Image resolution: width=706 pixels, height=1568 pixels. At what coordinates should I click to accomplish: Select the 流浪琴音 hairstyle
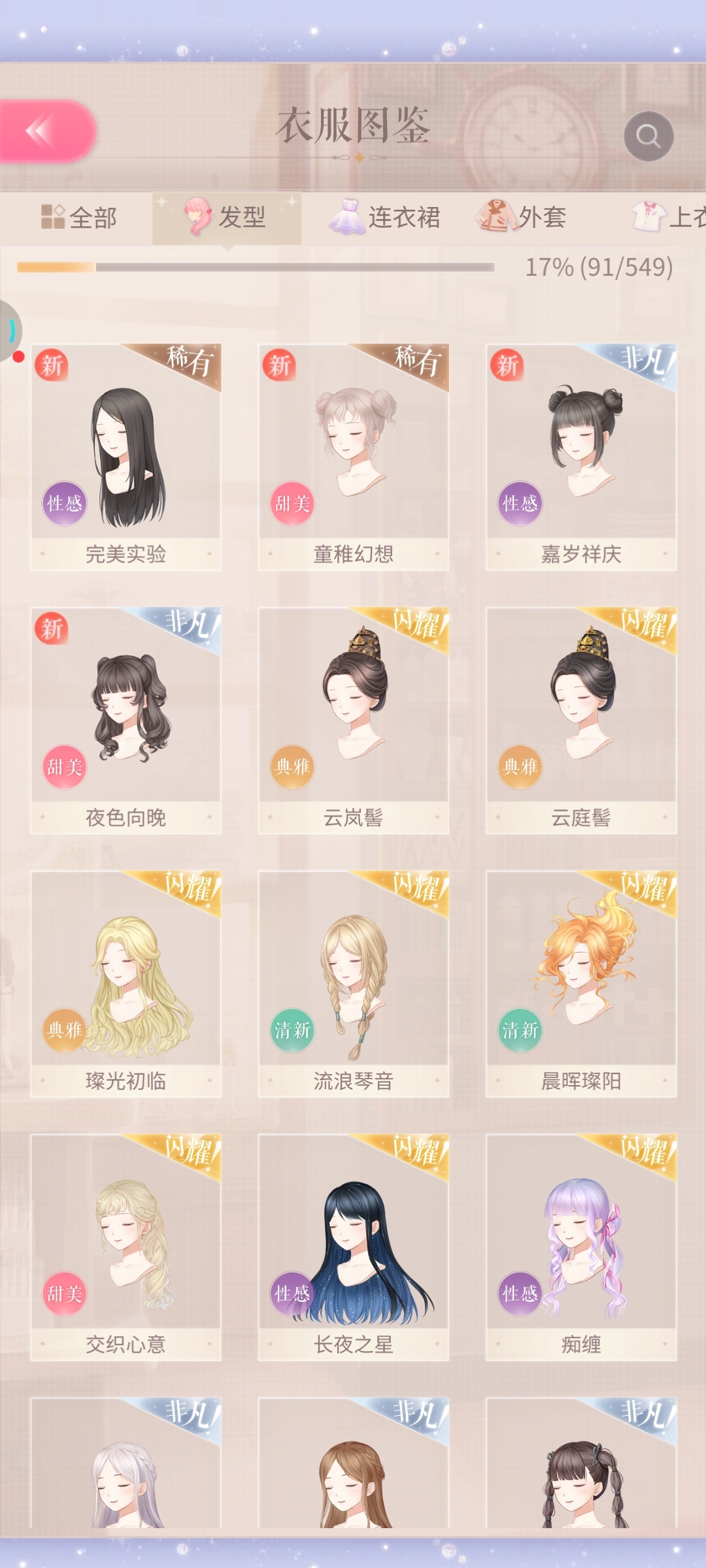tap(353, 983)
